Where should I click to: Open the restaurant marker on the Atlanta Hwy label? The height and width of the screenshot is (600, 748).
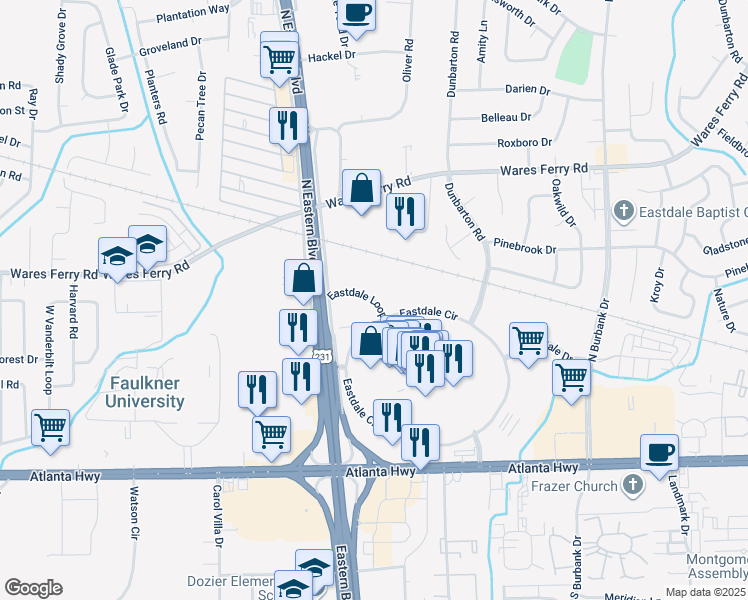[x=420, y=443]
